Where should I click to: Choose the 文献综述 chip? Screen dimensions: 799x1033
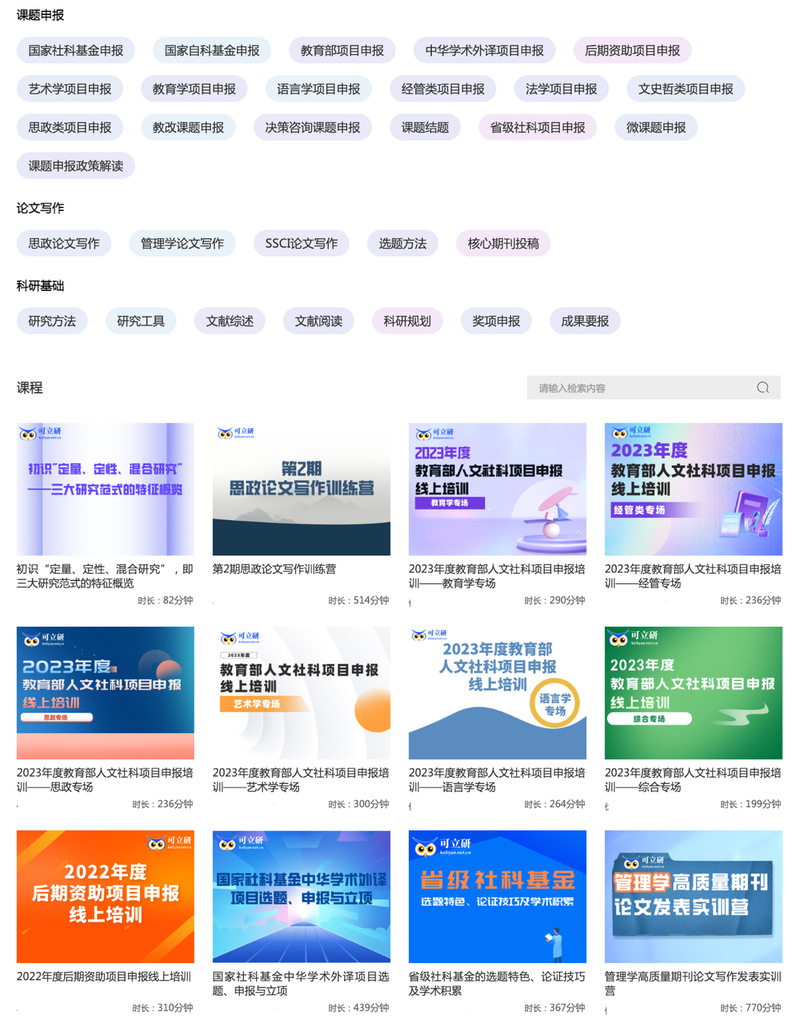tap(230, 321)
